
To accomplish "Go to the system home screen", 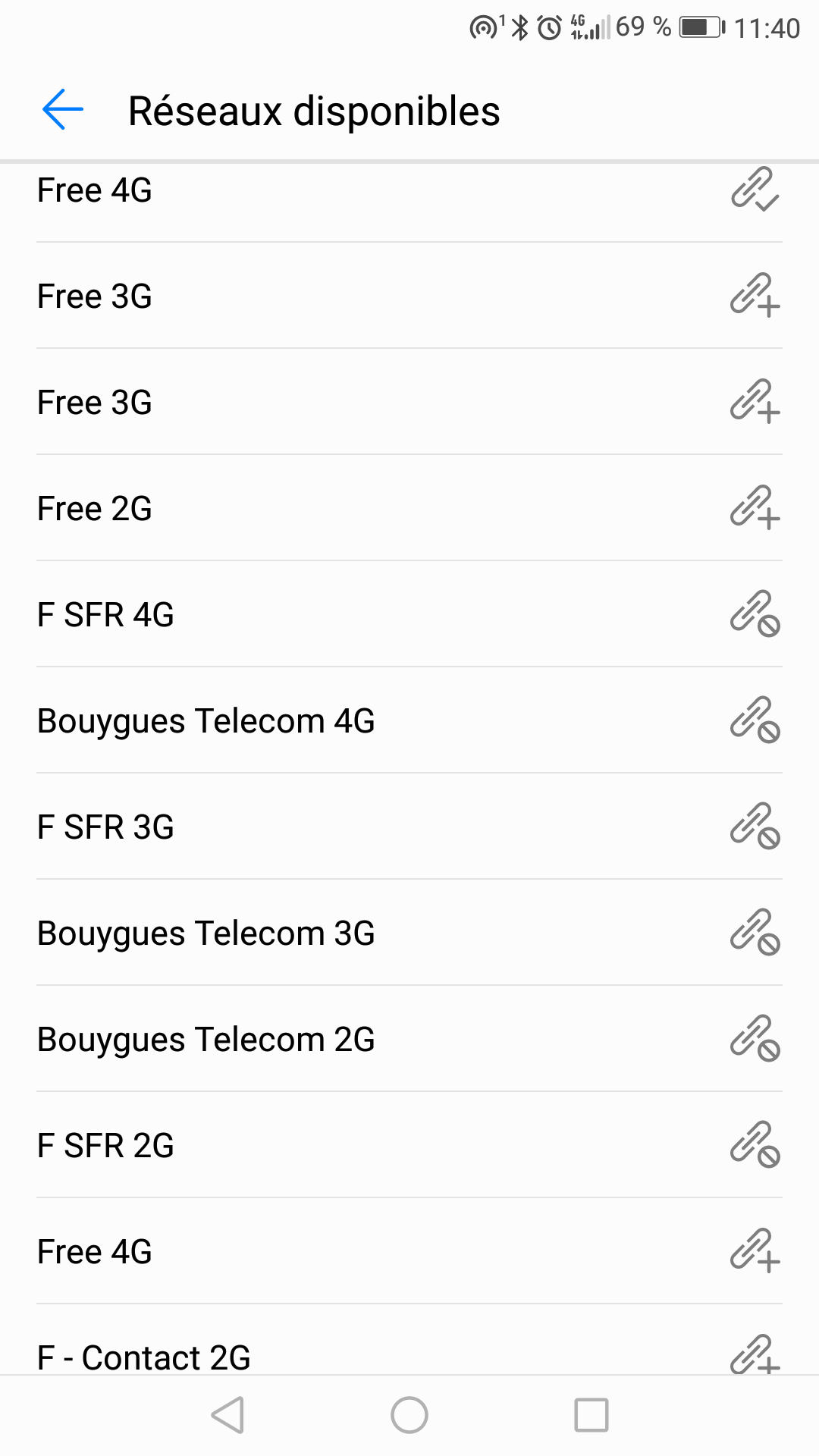I will point(409,1415).
